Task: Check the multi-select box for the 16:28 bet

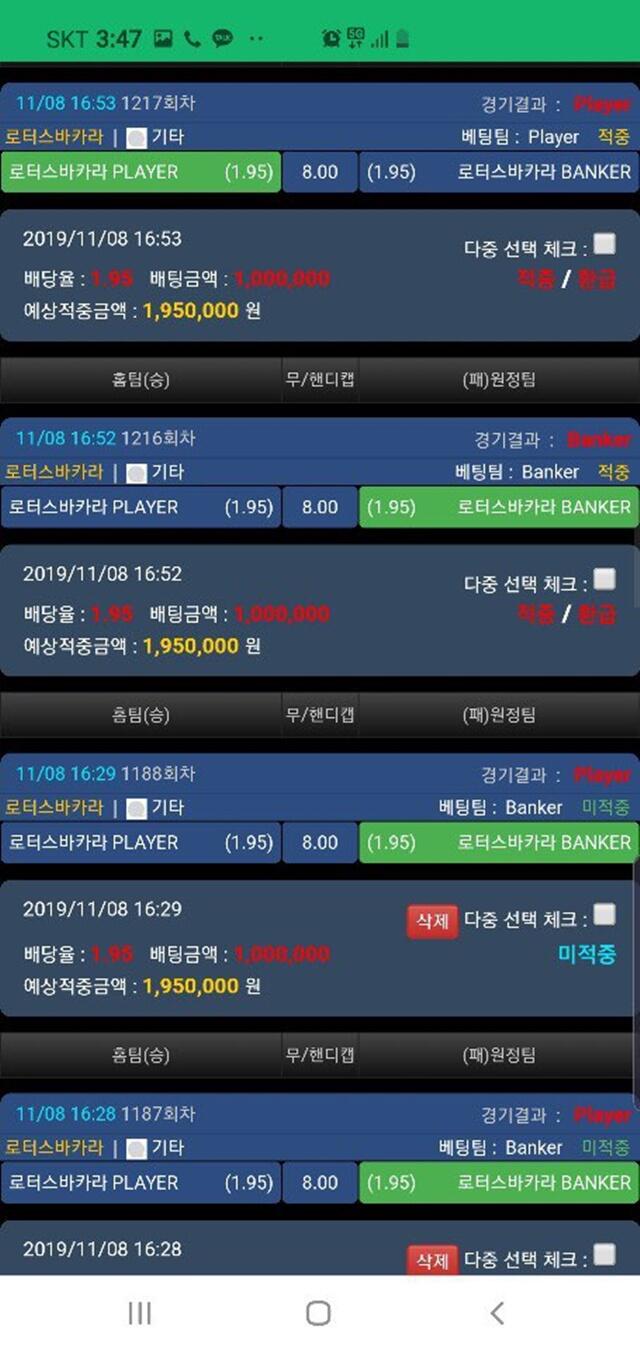Action: point(604,1254)
